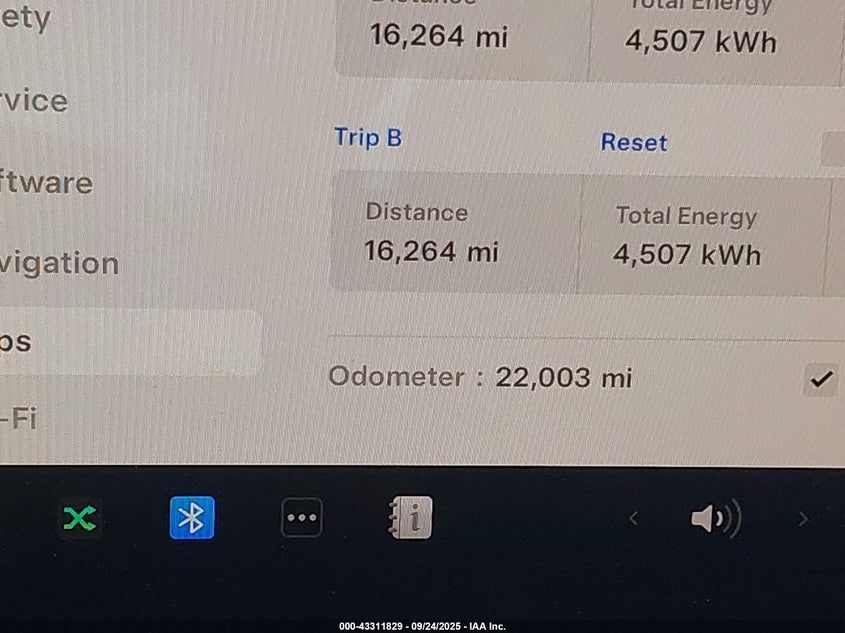The height and width of the screenshot is (633, 845).
Task: Raise volume with the right arrow
Action: 802,519
